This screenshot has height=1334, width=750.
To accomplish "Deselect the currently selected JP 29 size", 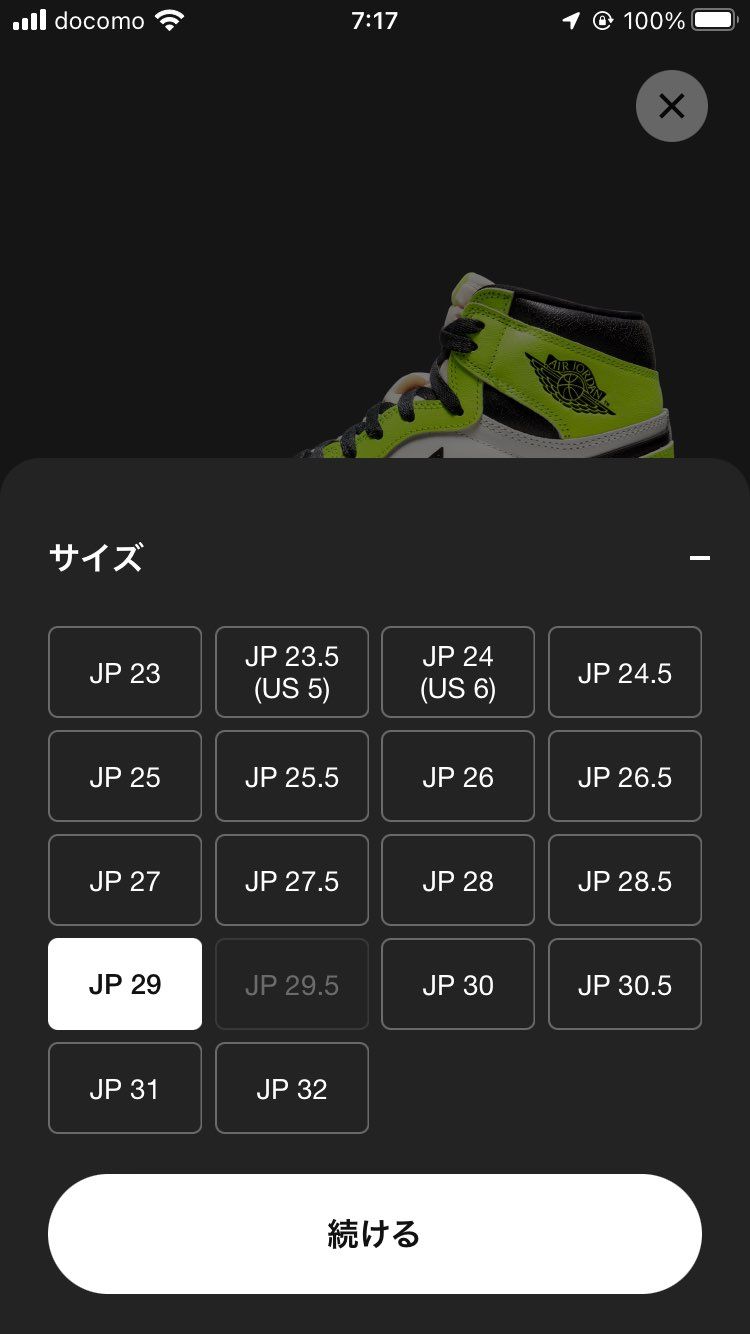I will [124, 984].
